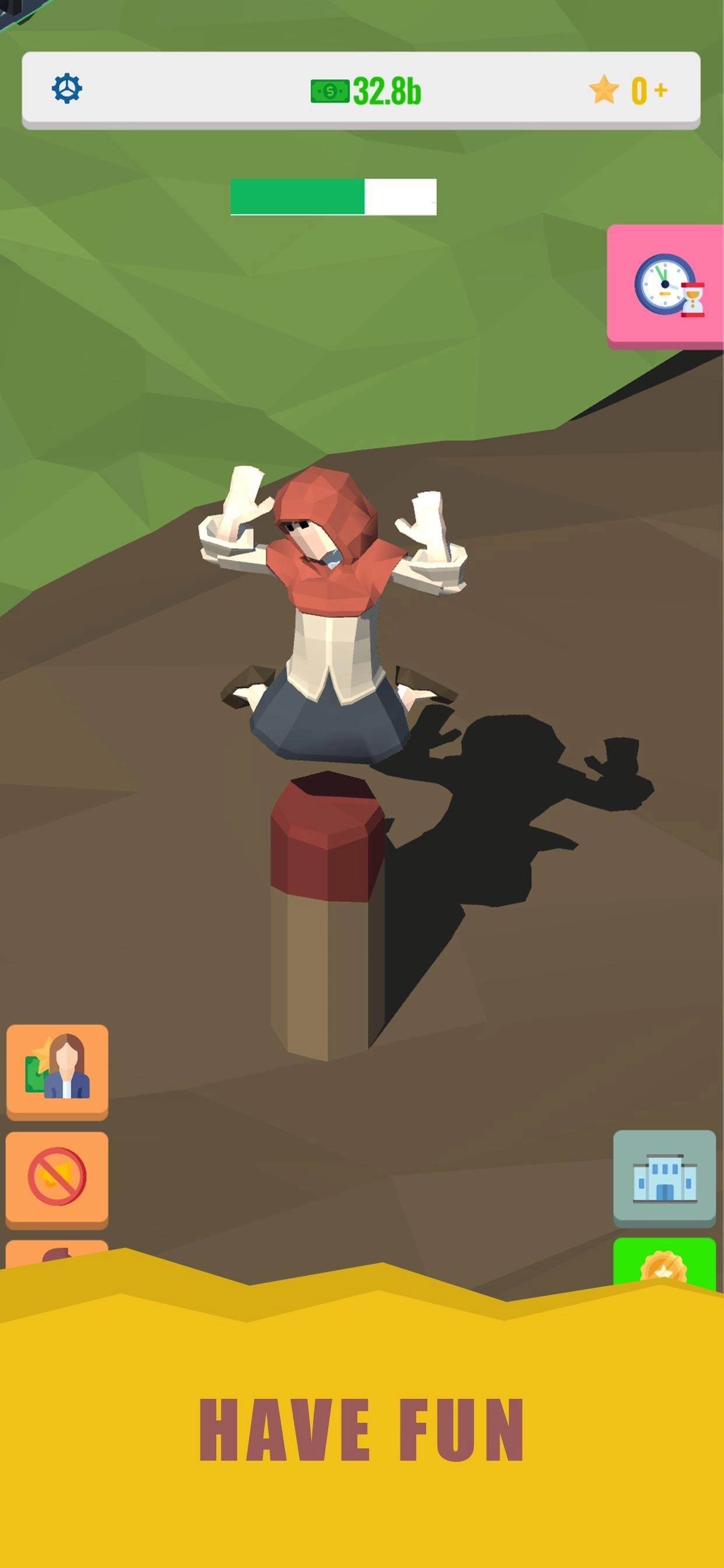
Task: Open the manager button with woman icon
Action: click(57, 1070)
